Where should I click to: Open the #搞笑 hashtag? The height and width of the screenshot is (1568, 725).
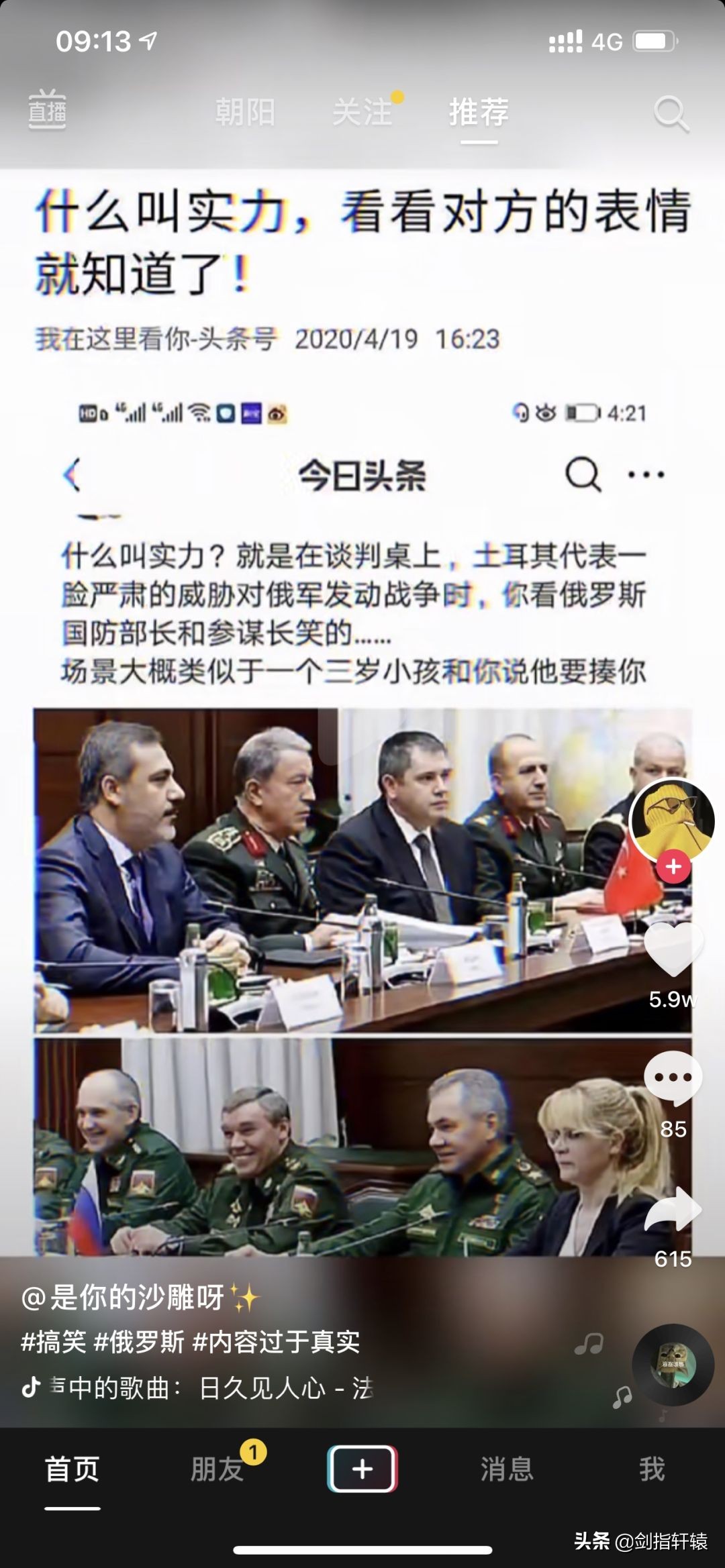pos(54,1342)
